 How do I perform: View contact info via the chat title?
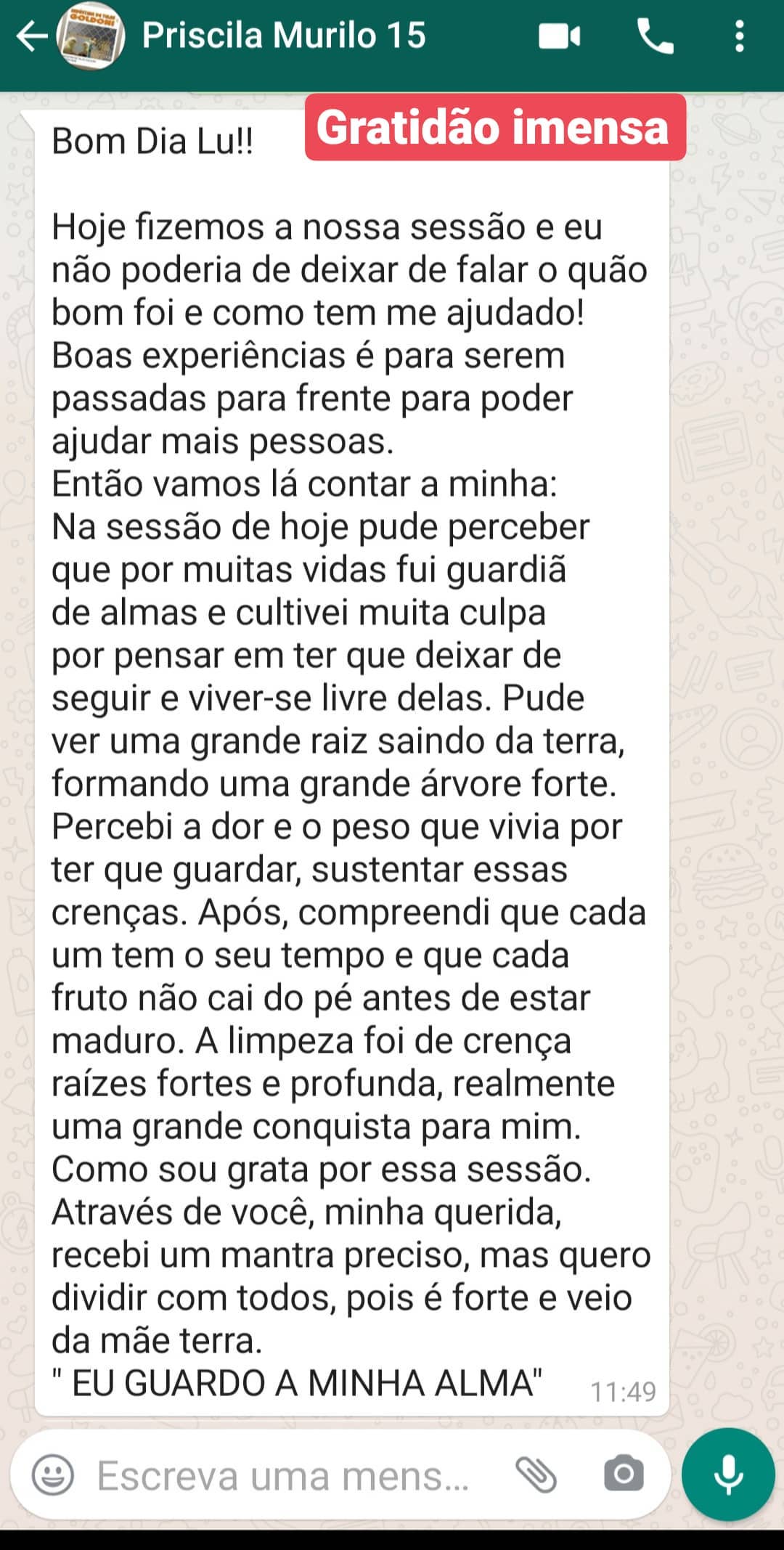pyautogui.click(x=283, y=35)
